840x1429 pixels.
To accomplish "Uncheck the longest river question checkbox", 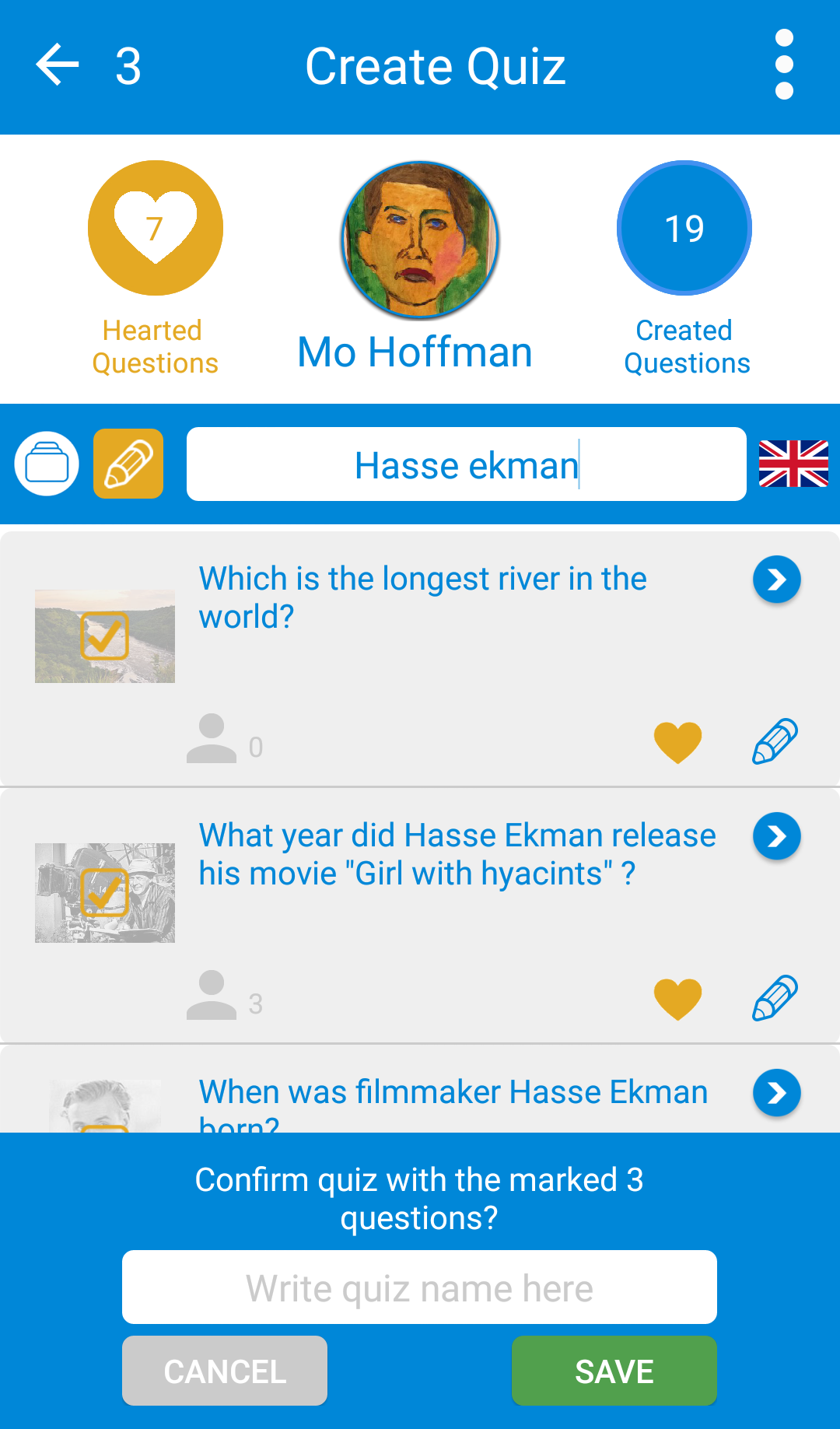I will coord(105,636).
